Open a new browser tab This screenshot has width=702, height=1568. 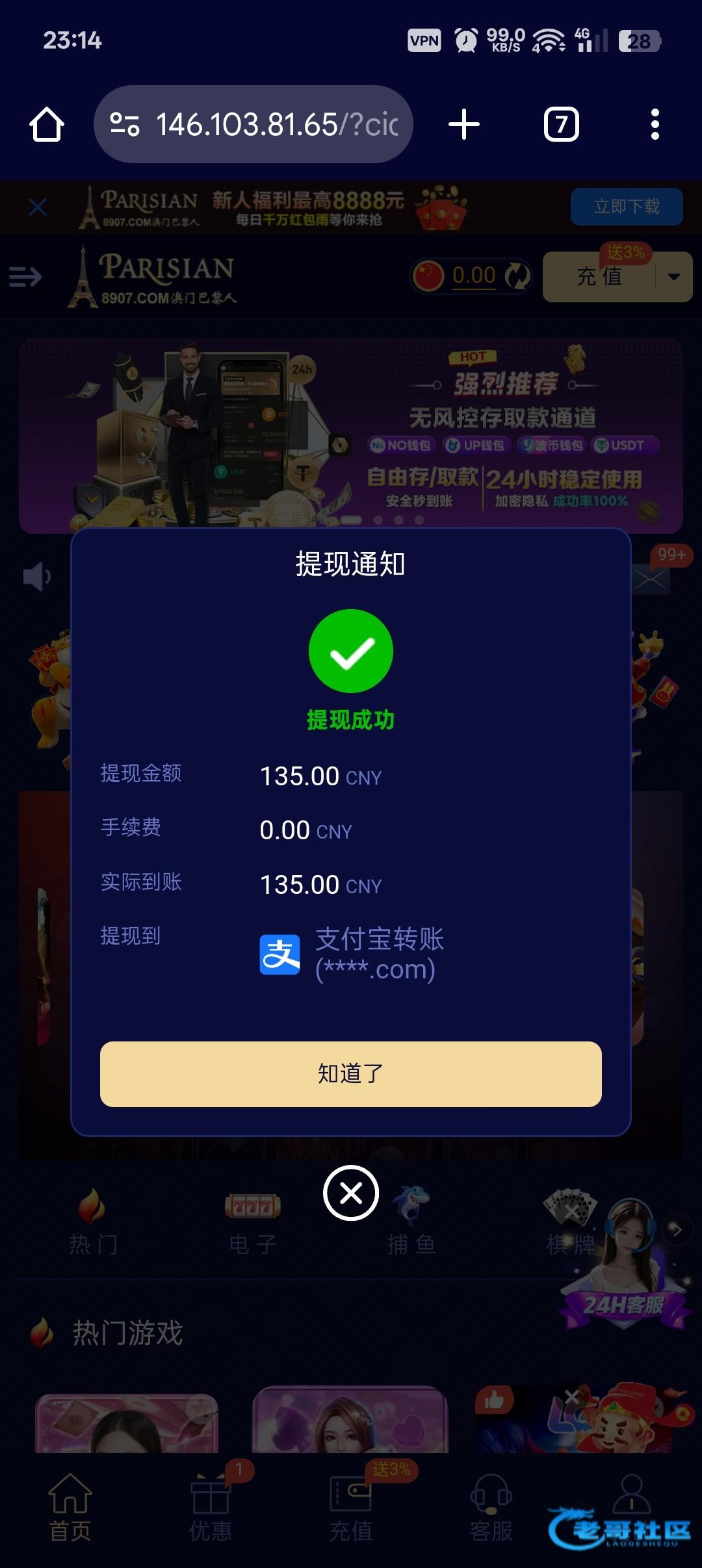(x=464, y=124)
